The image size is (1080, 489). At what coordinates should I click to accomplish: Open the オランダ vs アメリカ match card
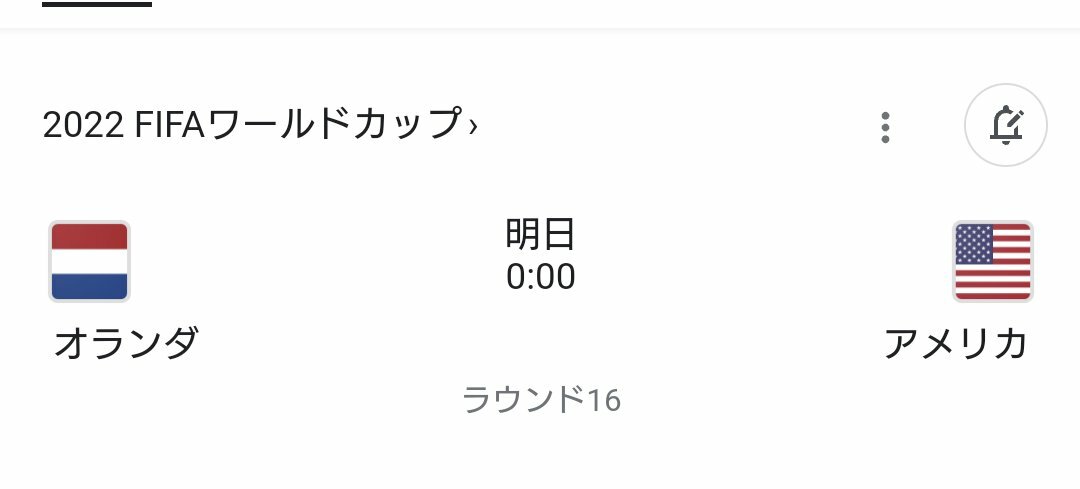click(540, 300)
